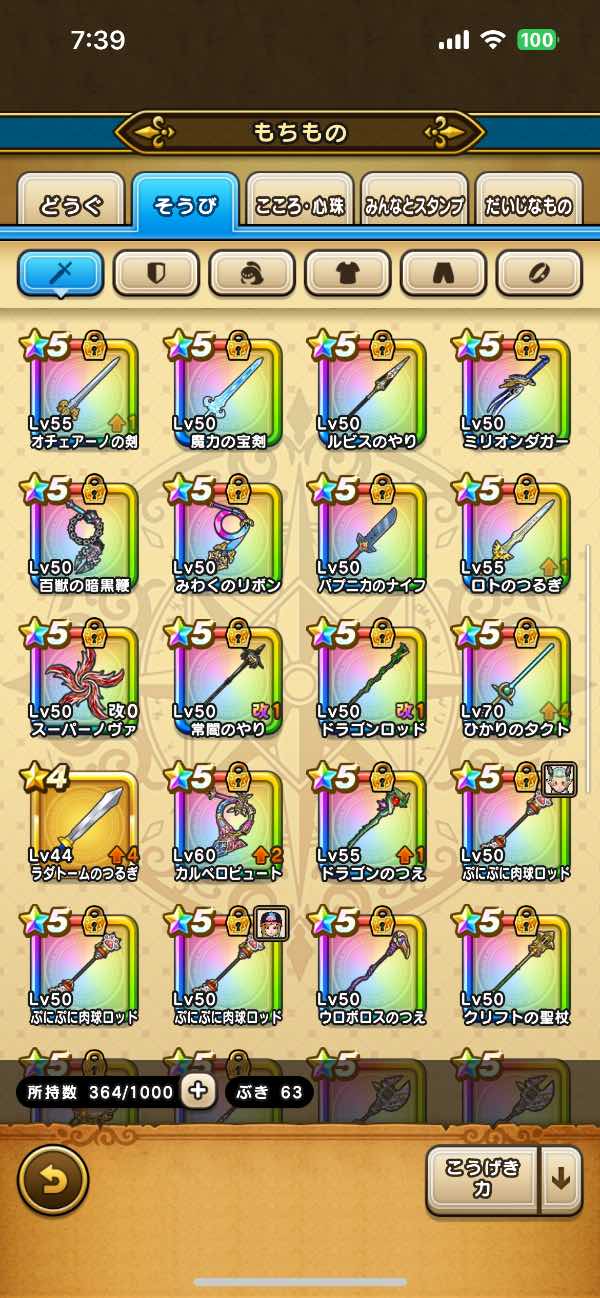
Task: Switch to the みんなとスタンプ tab
Action: click(x=414, y=205)
